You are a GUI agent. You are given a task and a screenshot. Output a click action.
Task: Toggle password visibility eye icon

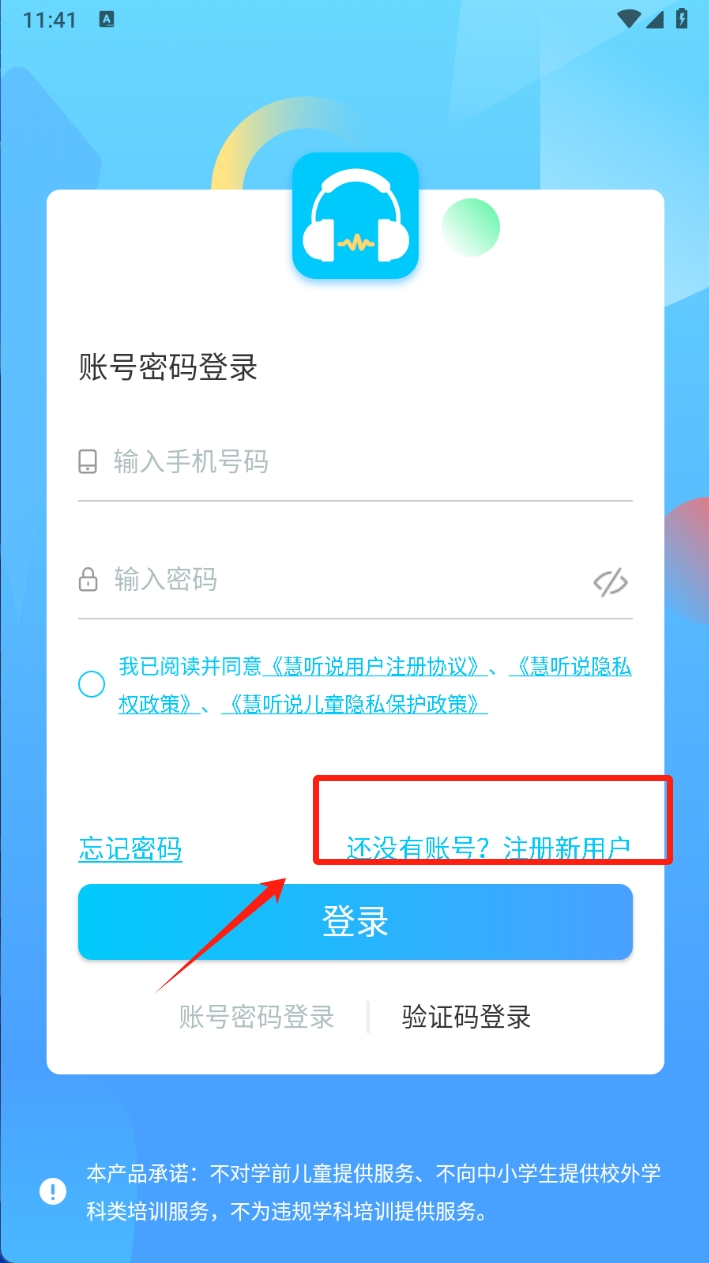click(610, 582)
